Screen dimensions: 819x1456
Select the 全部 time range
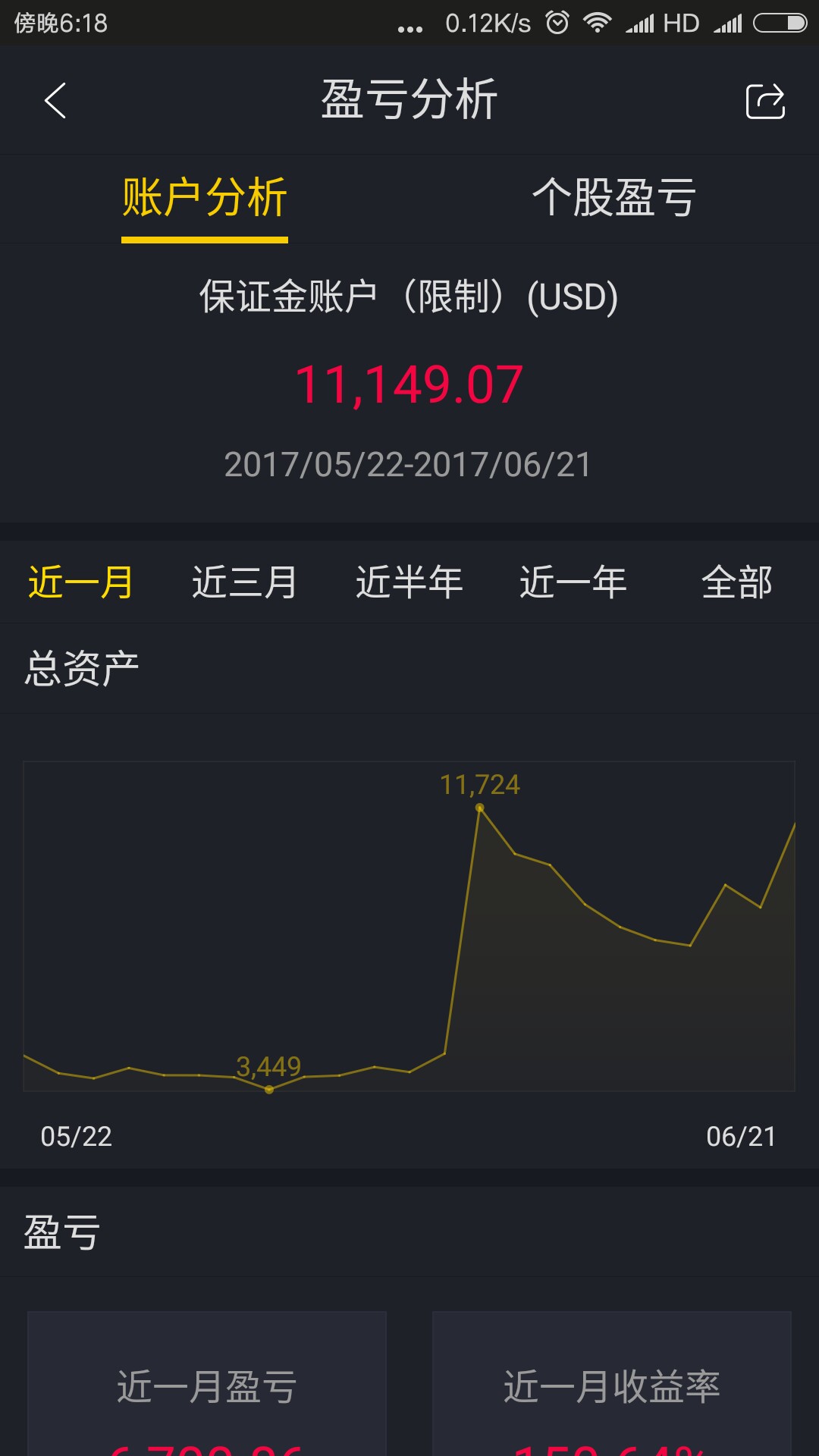click(737, 582)
